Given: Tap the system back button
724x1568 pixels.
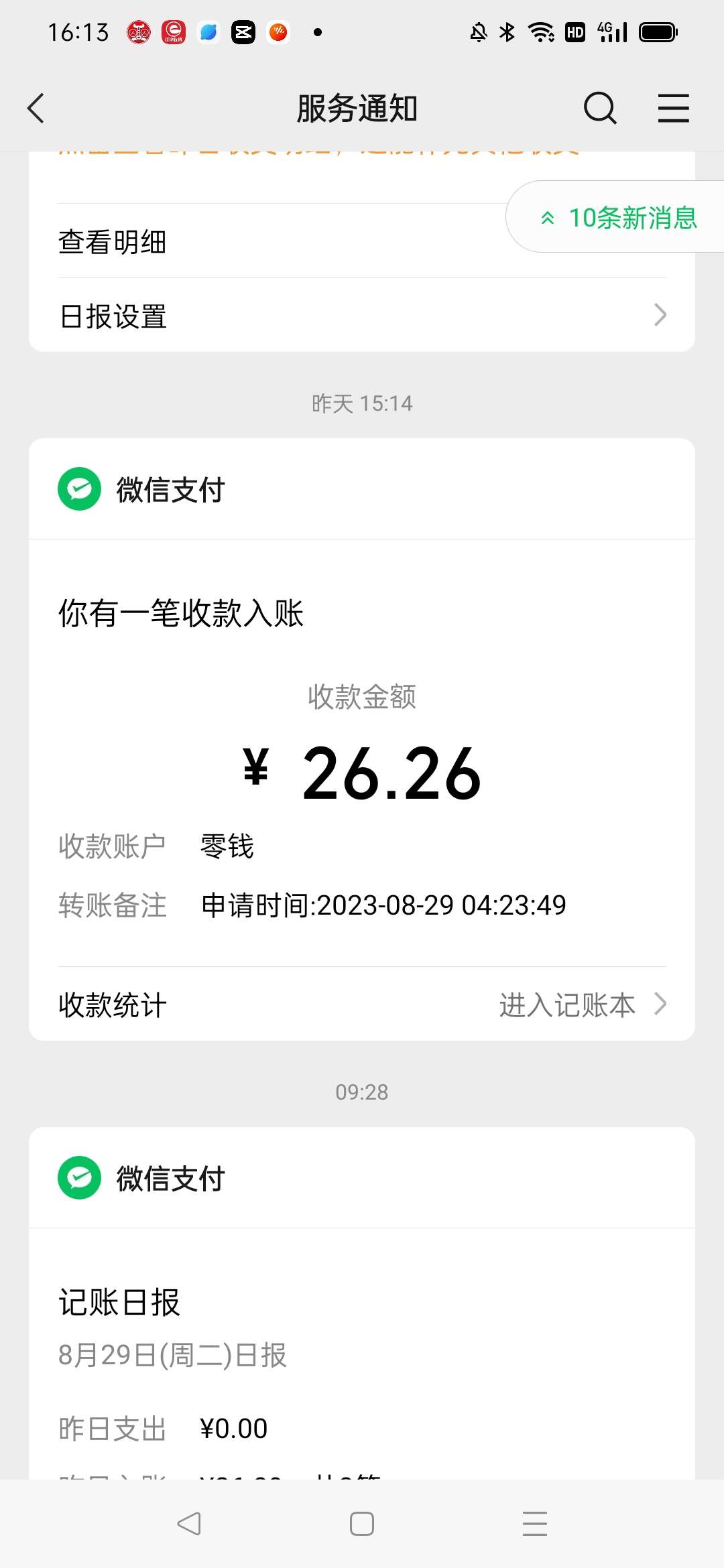Looking at the screenshot, I should point(189,1524).
